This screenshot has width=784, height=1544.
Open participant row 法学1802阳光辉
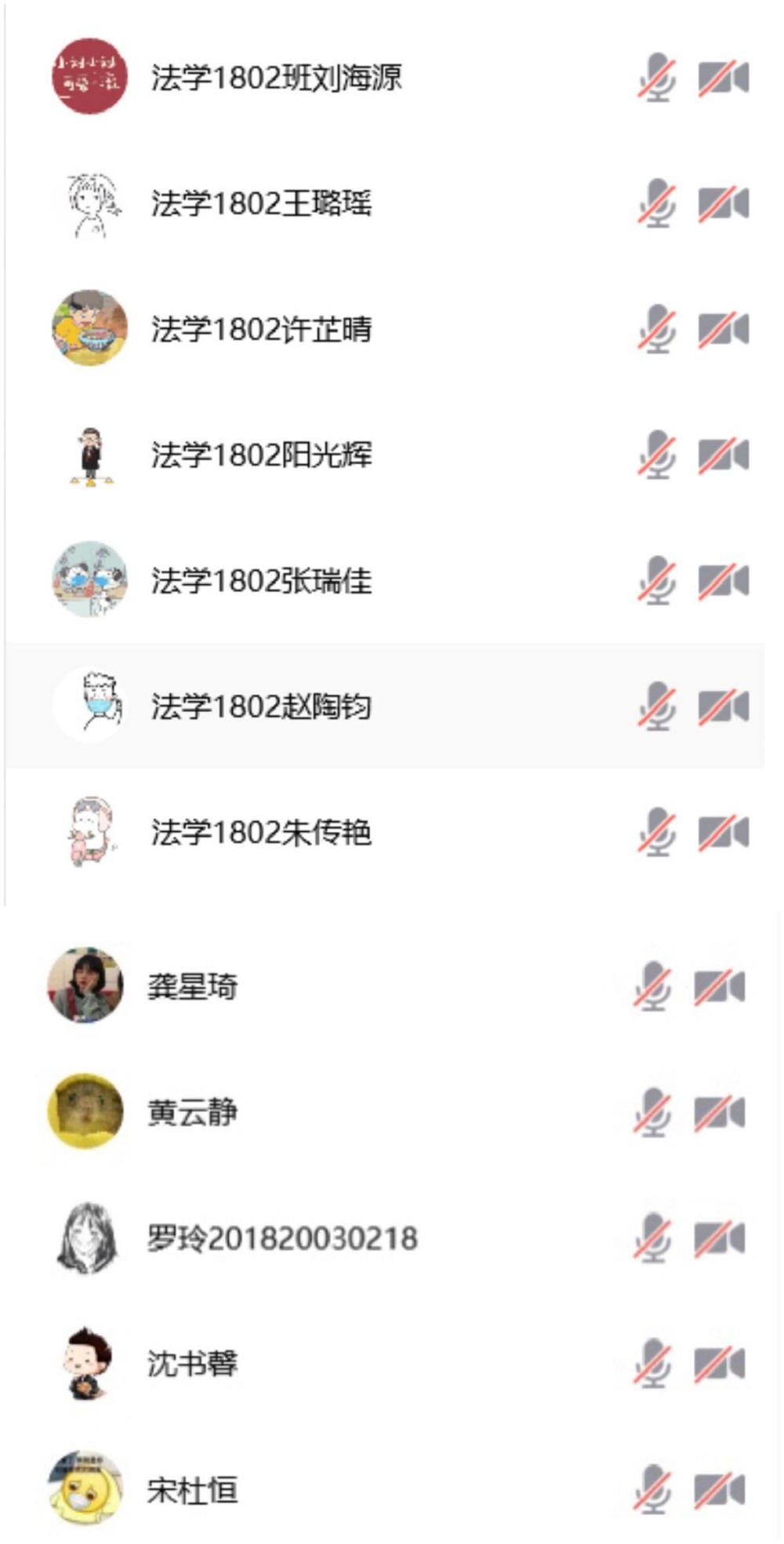point(261,455)
